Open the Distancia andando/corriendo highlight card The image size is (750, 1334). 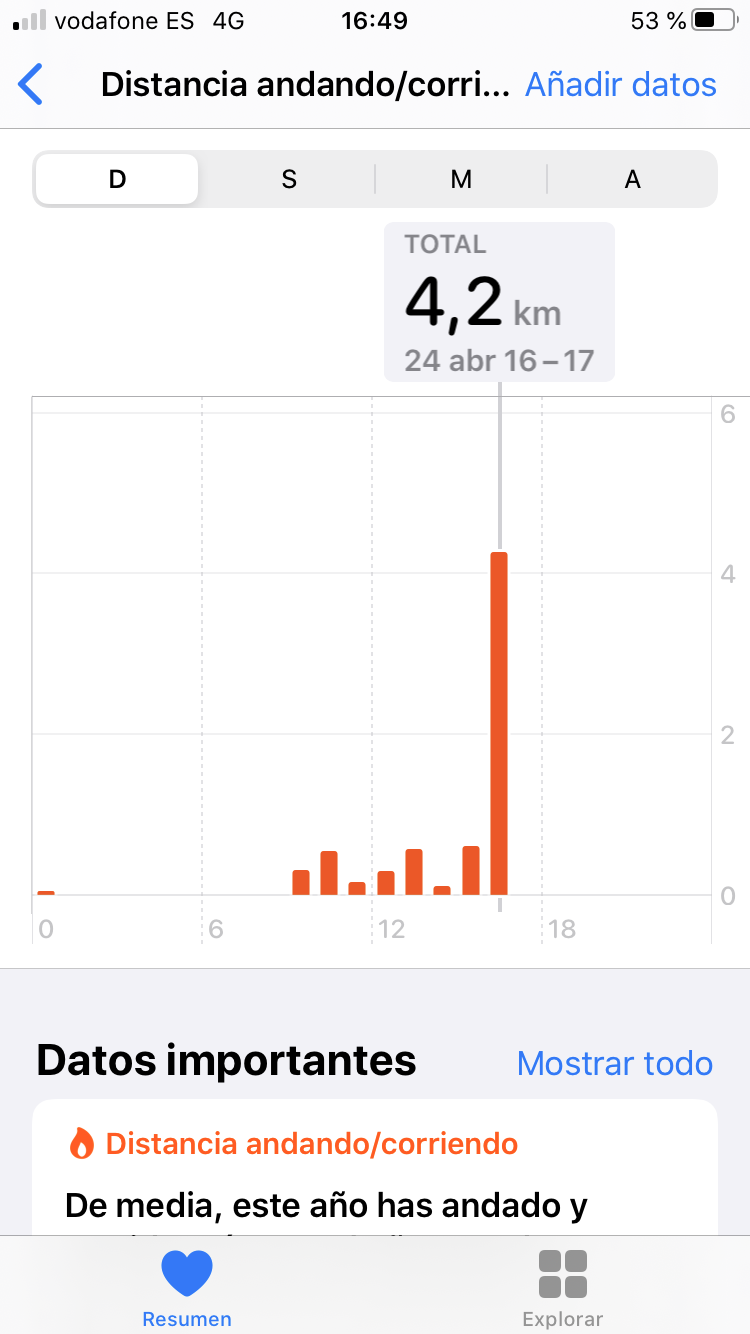click(x=375, y=1167)
